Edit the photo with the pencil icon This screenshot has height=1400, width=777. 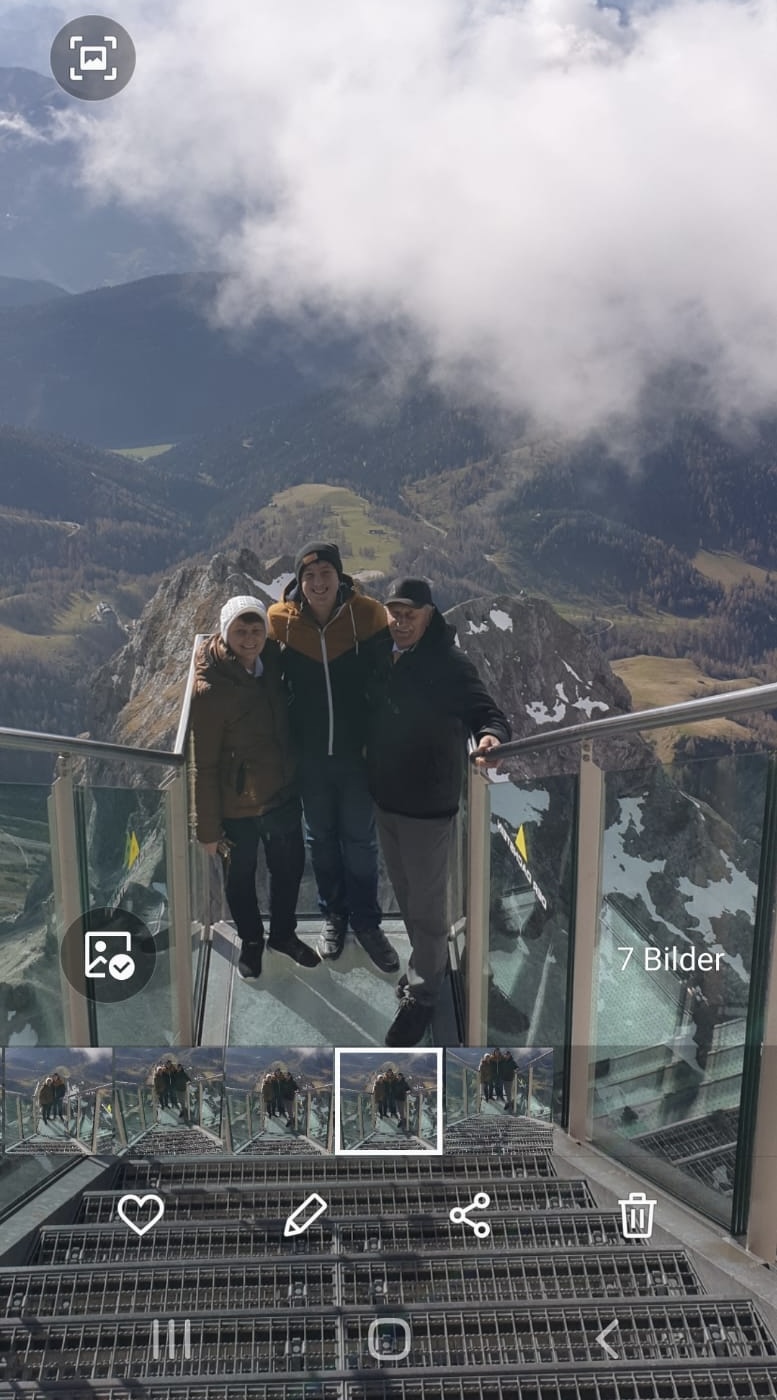pyautogui.click(x=305, y=1215)
